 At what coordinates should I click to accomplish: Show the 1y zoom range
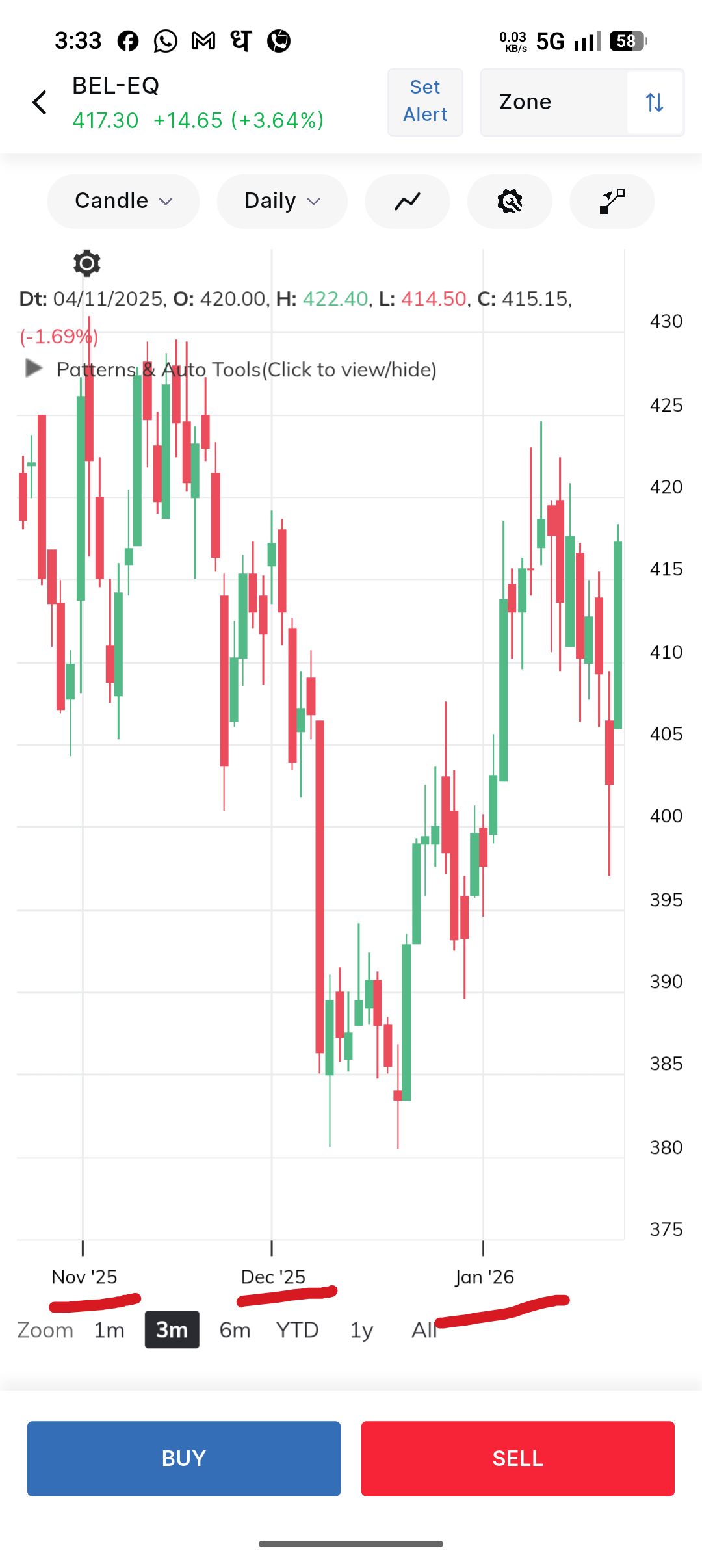[361, 1330]
